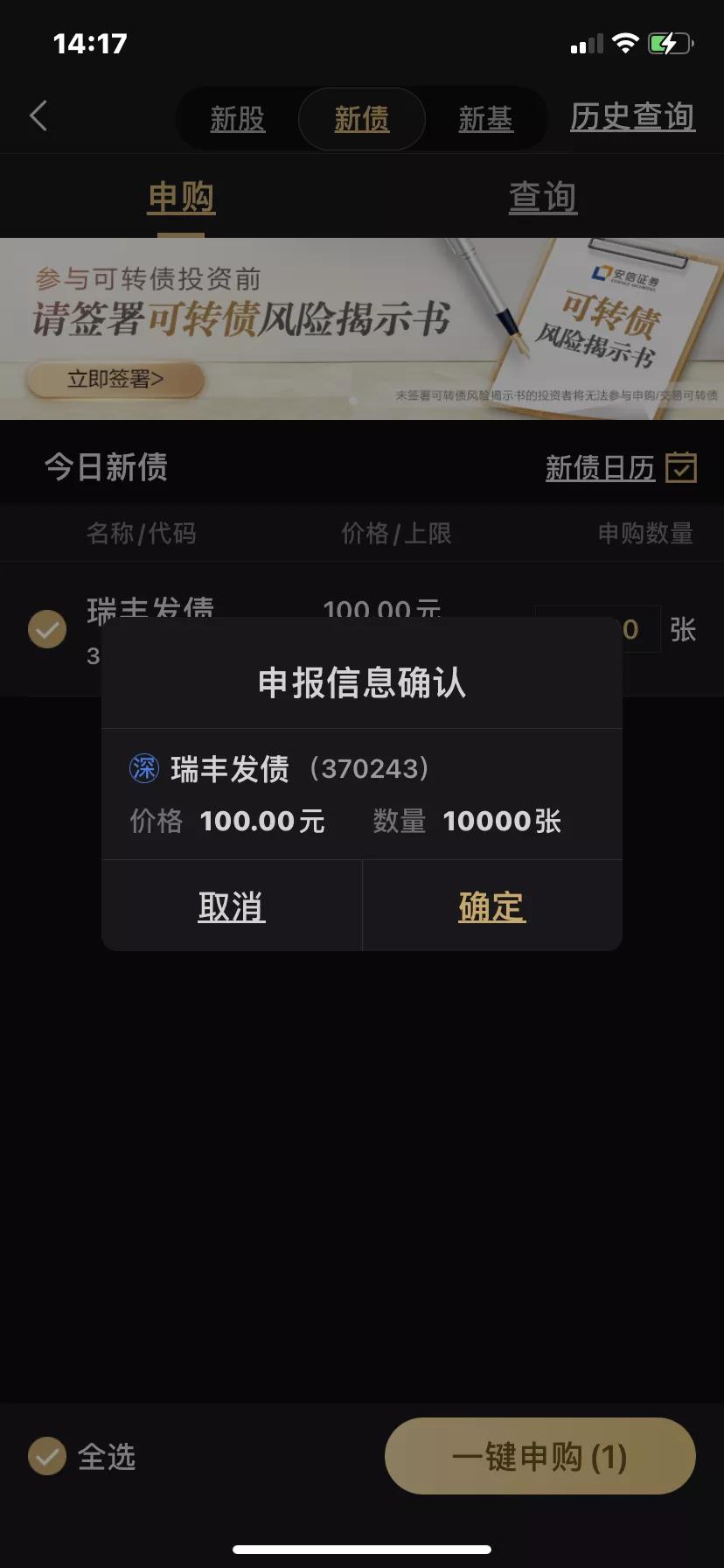Image resolution: width=724 pixels, height=1568 pixels.
Task: Open 历史查询 history lookup
Action: click(632, 115)
